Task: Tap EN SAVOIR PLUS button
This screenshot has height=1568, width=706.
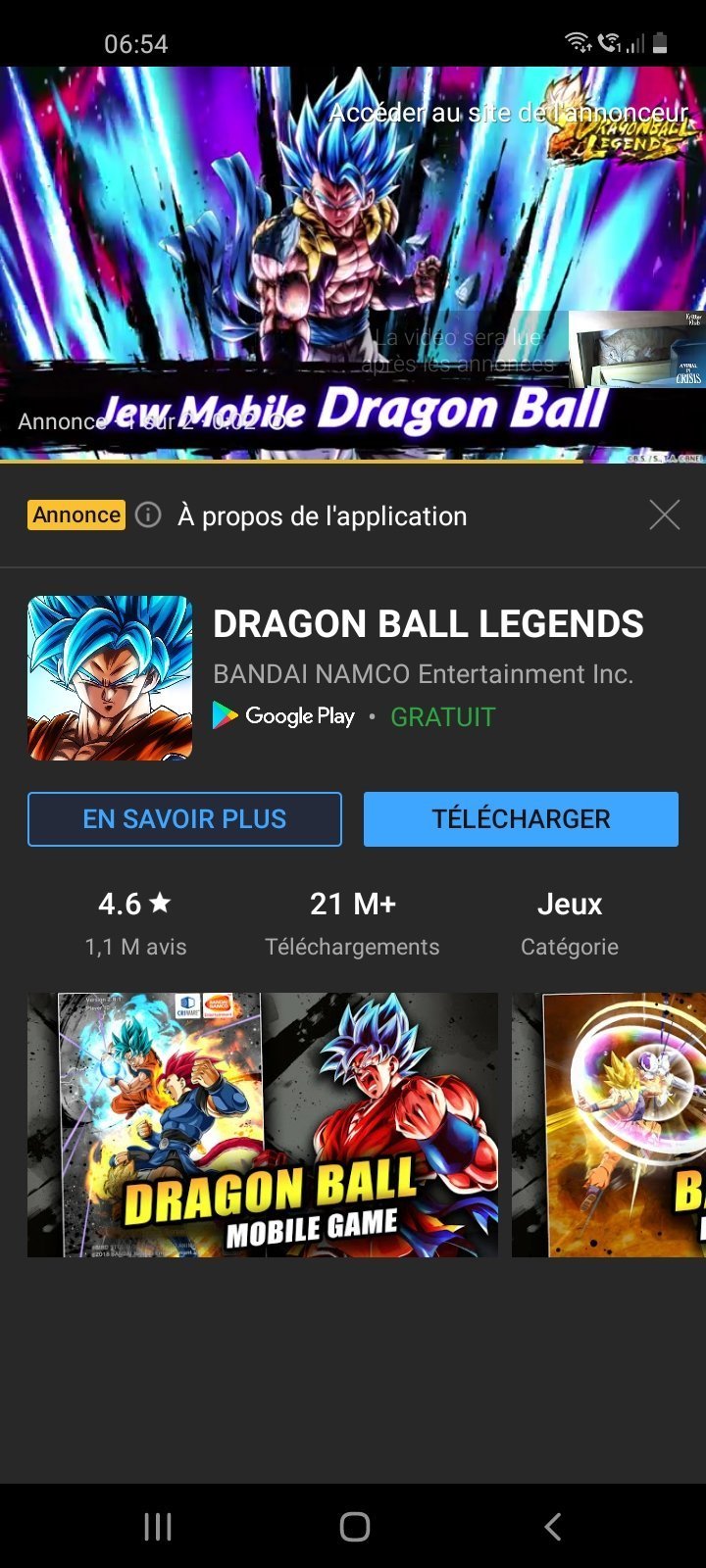Action: coord(184,819)
